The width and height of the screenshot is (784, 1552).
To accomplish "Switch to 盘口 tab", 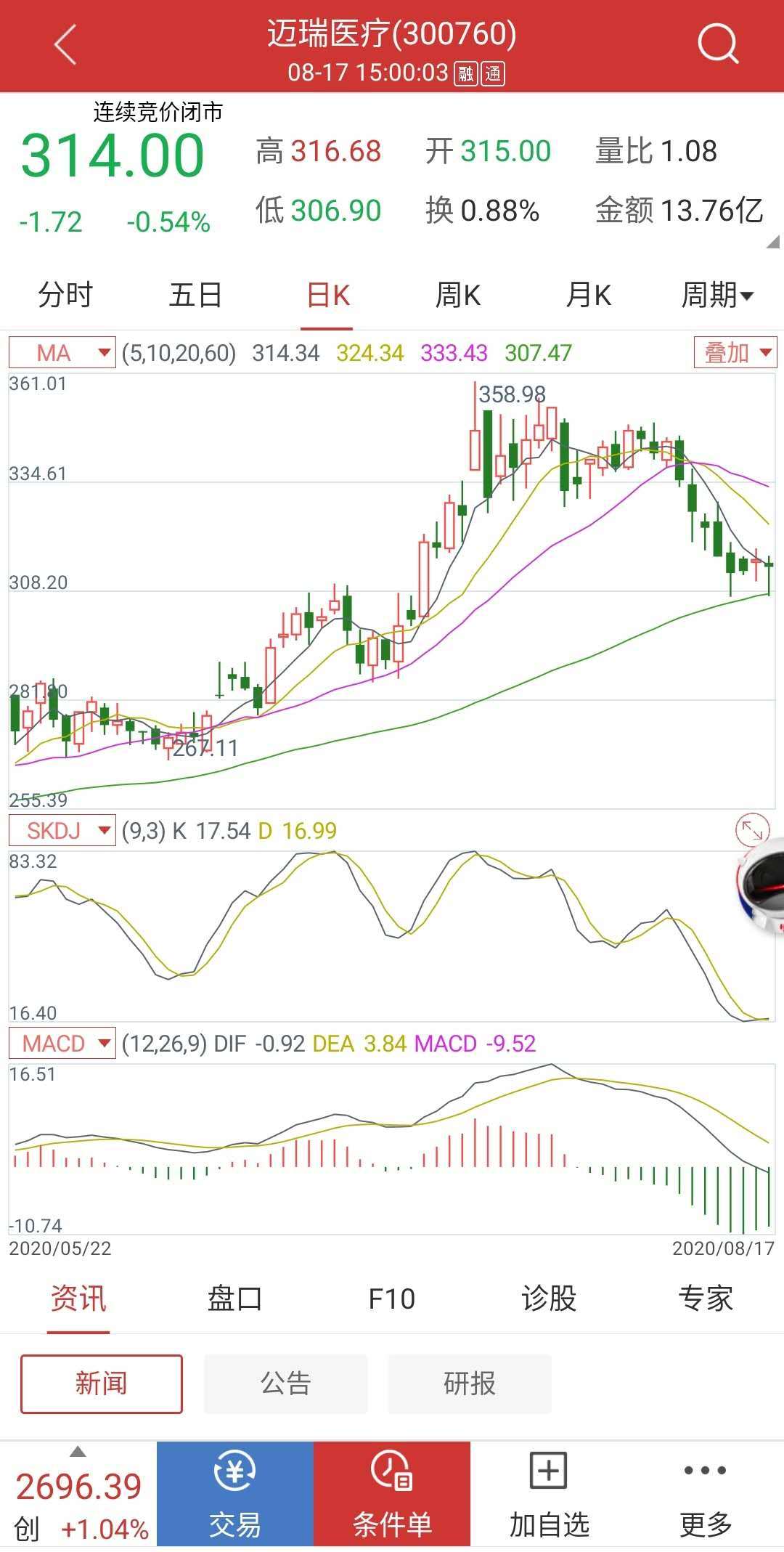I will [x=234, y=1299].
